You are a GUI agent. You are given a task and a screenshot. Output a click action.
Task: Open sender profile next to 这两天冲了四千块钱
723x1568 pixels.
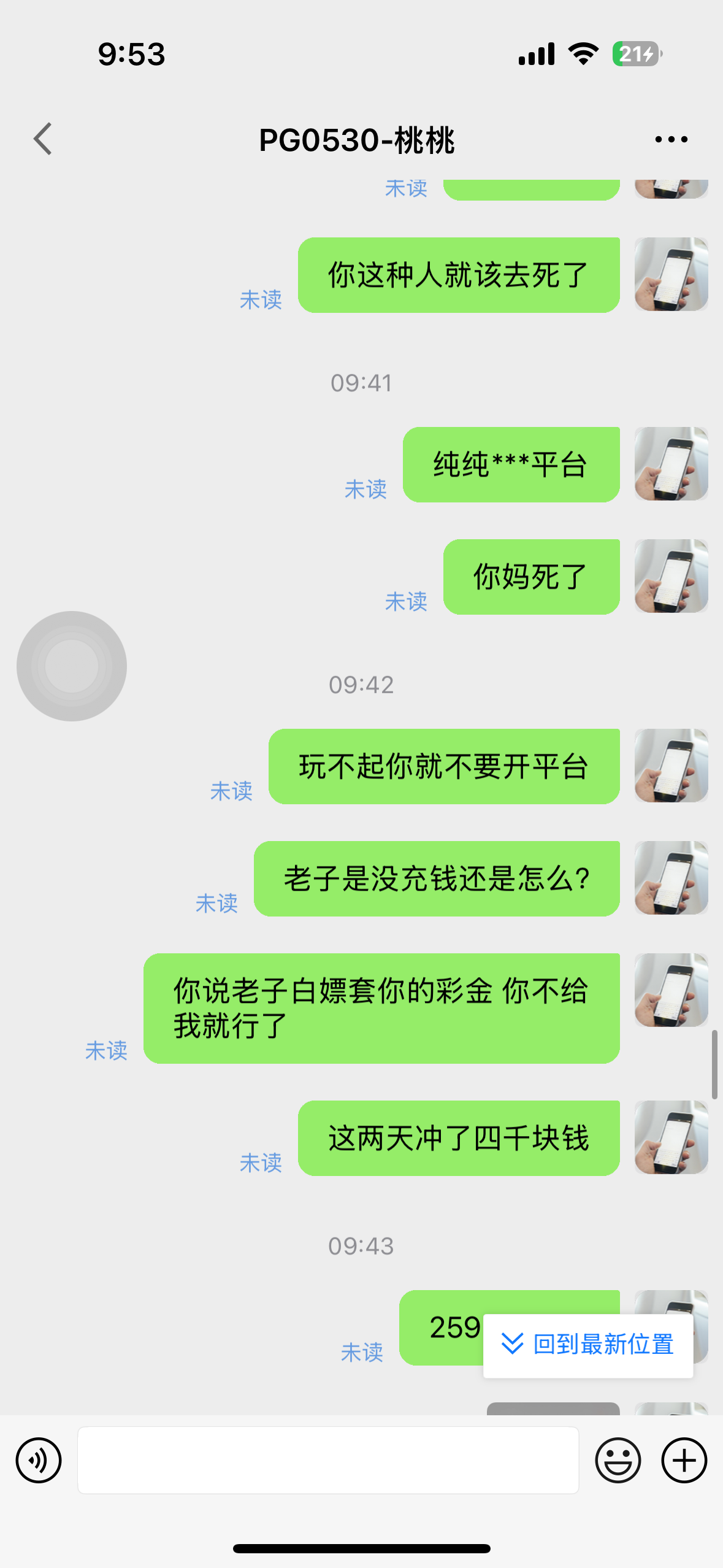pos(671,1137)
